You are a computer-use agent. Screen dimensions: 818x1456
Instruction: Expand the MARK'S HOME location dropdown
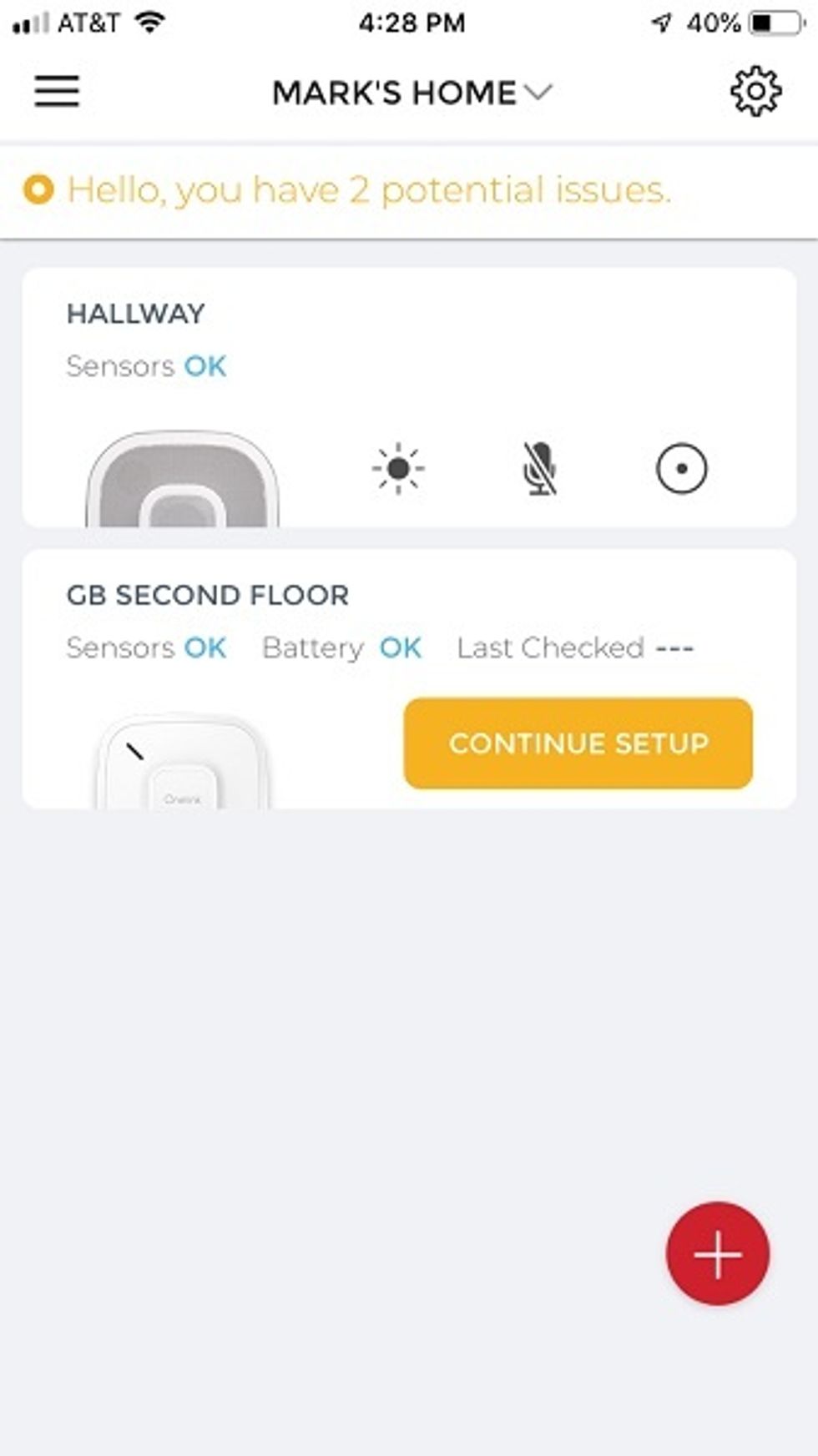pos(539,92)
